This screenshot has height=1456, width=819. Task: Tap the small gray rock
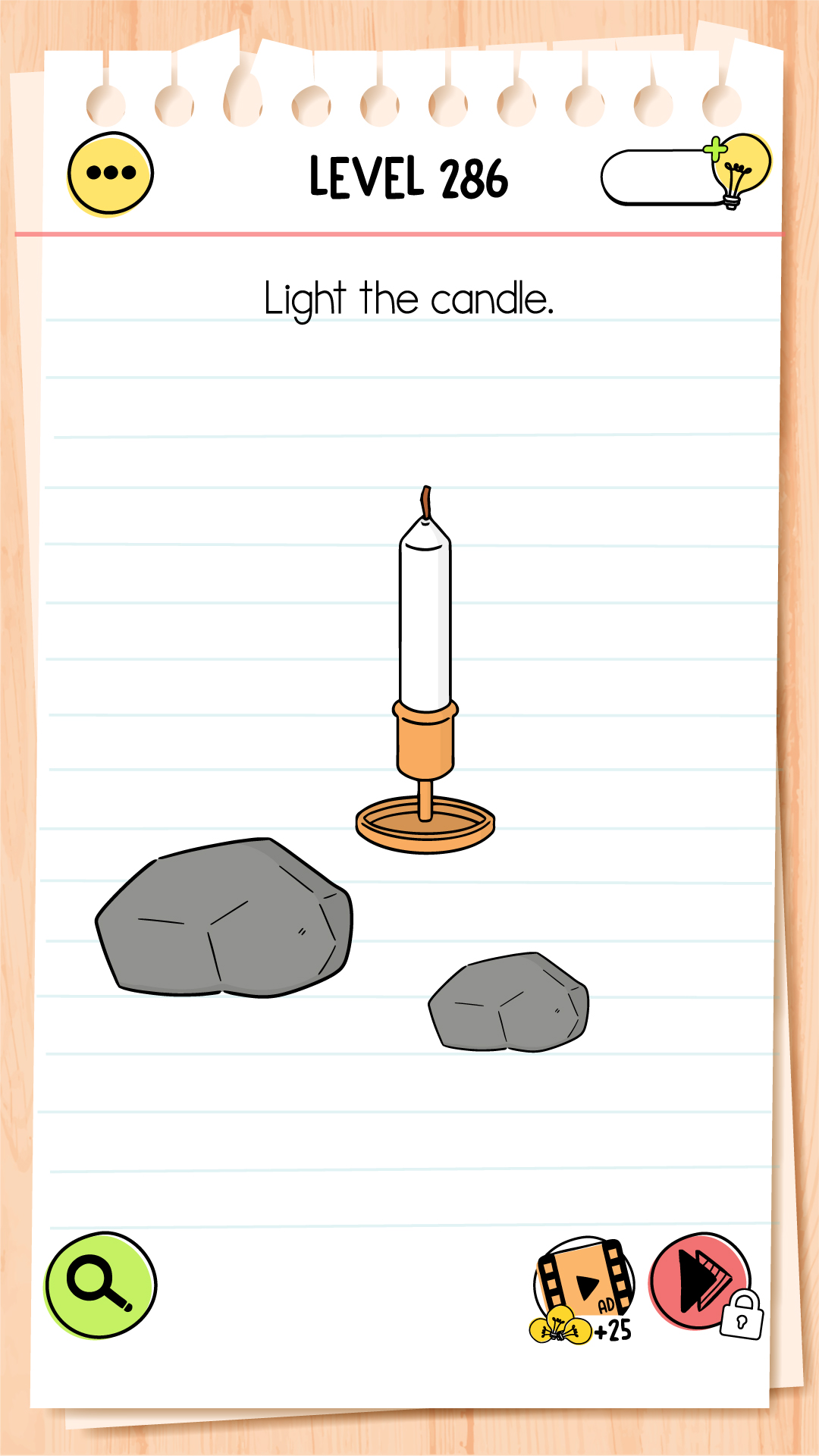point(508,1003)
